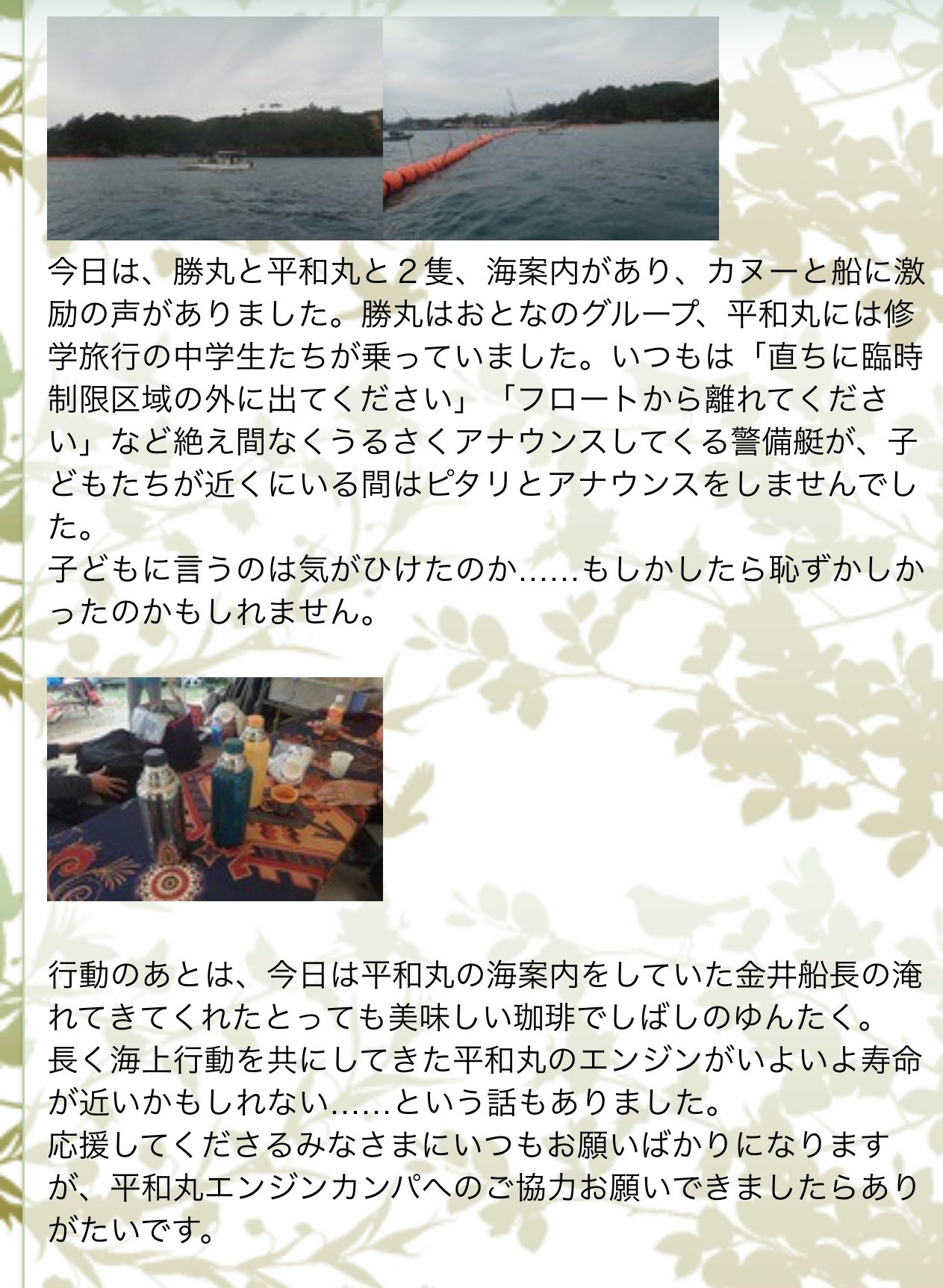Open the photo of thermoses on the table
Image resolution: width=943 pixels, height=1288 pixels.
tap(215, 788)
